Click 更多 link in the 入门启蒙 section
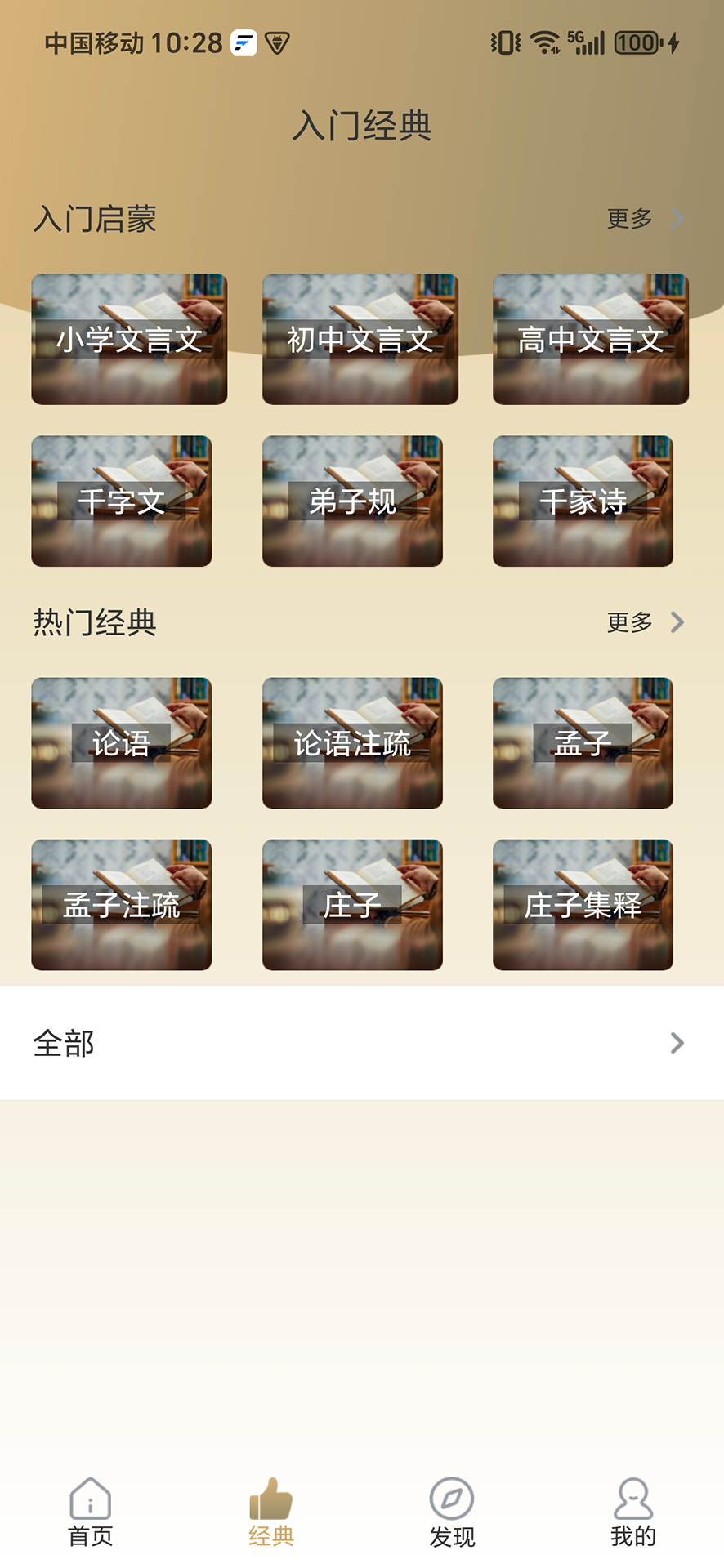Viewport: 724px width, 1568px height. point(629,219)
